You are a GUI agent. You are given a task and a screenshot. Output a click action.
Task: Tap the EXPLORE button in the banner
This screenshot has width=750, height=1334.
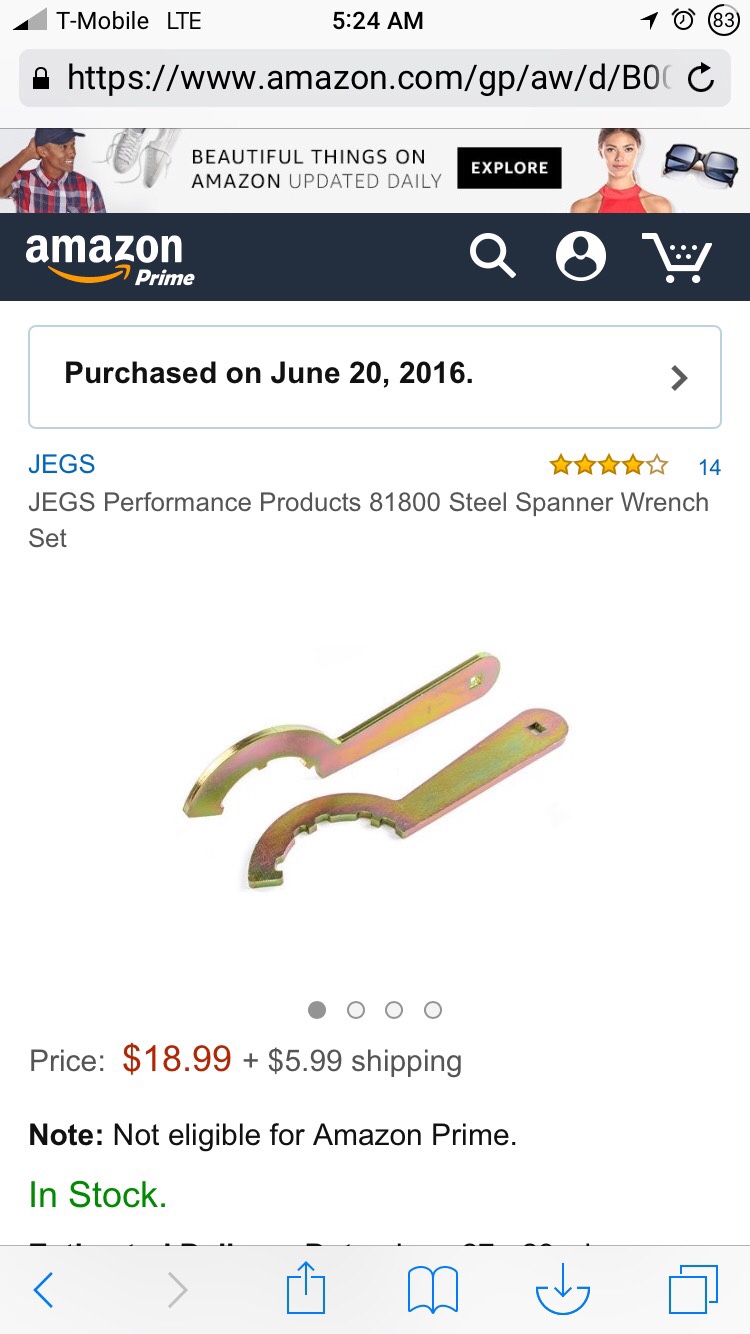(x=509, y=168)
